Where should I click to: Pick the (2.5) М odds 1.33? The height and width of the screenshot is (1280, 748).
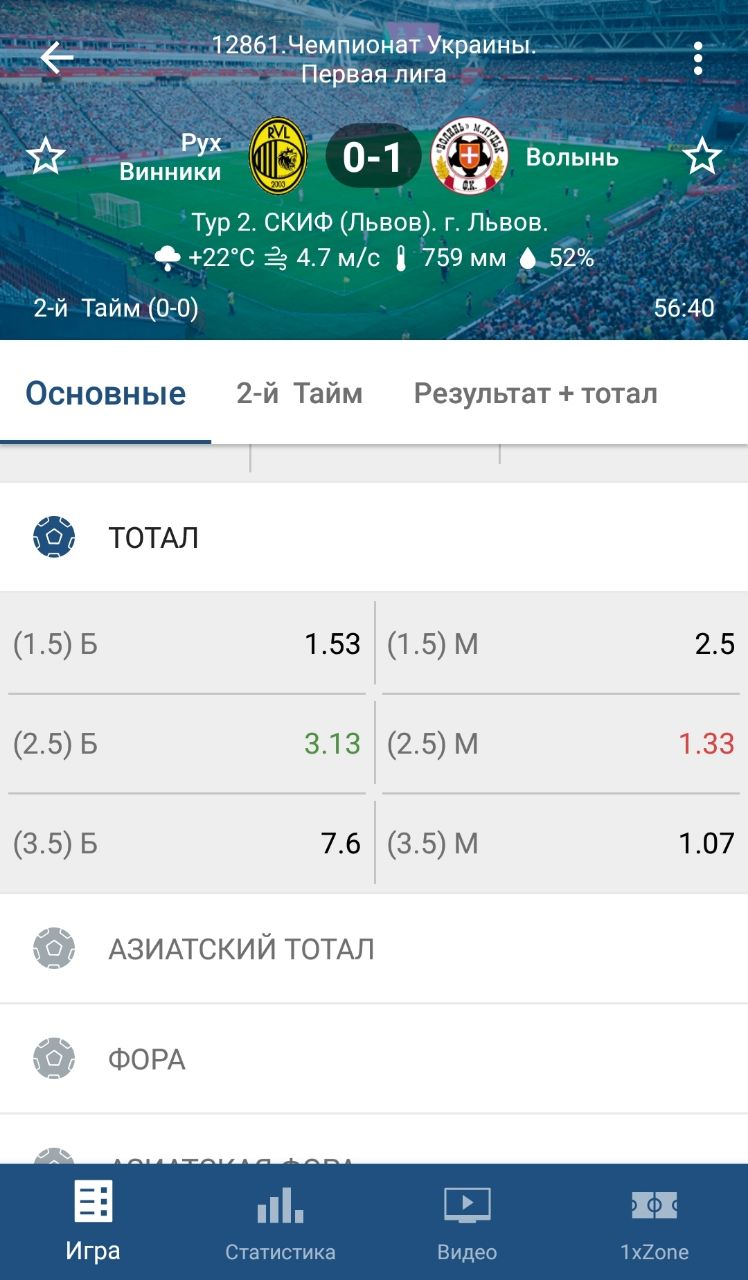pyautogui.click(x=561, y=744)
